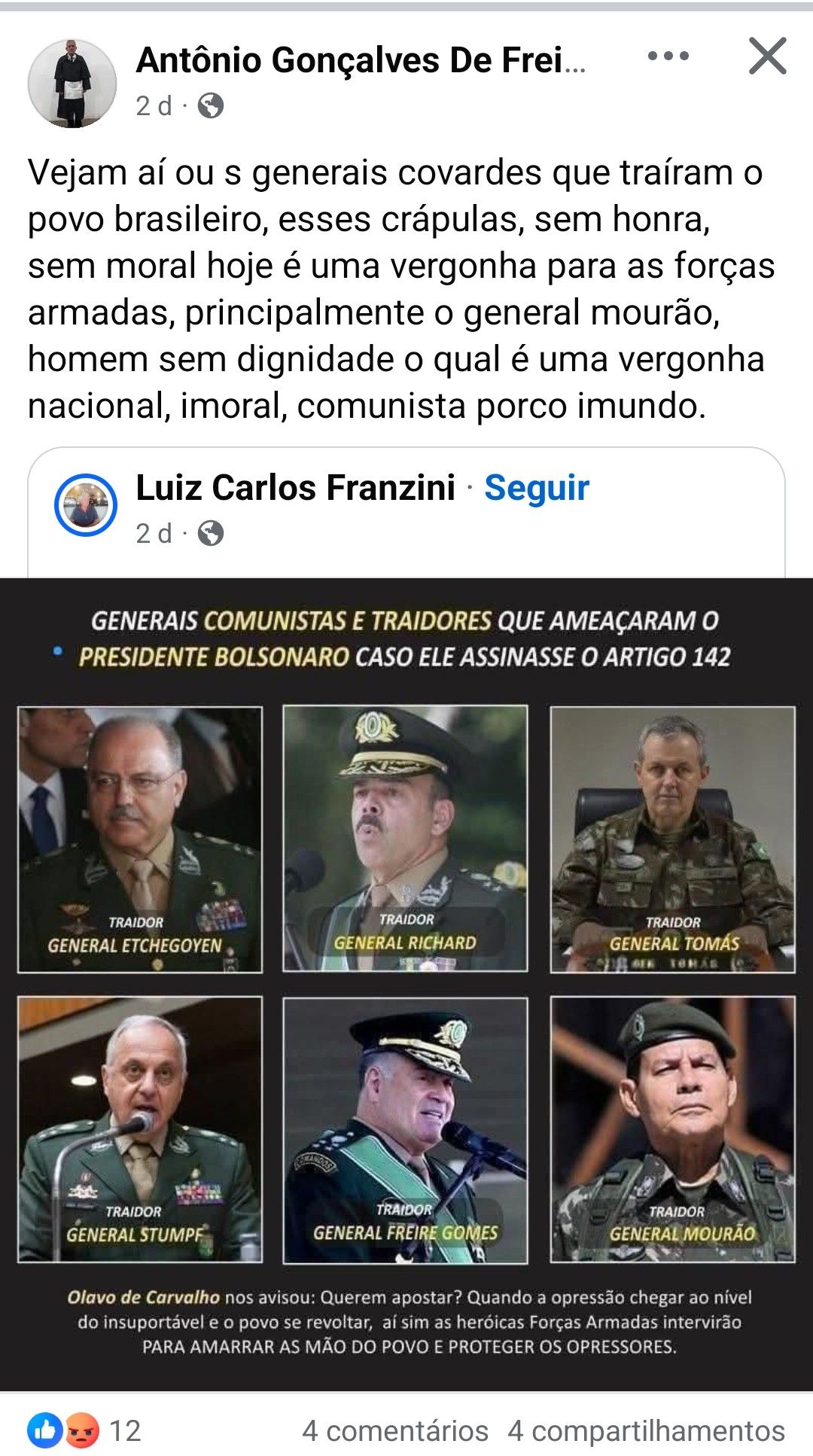Open the 4 comentários link
Viewport: 813px width, 1456px height.
(395, 1430)
